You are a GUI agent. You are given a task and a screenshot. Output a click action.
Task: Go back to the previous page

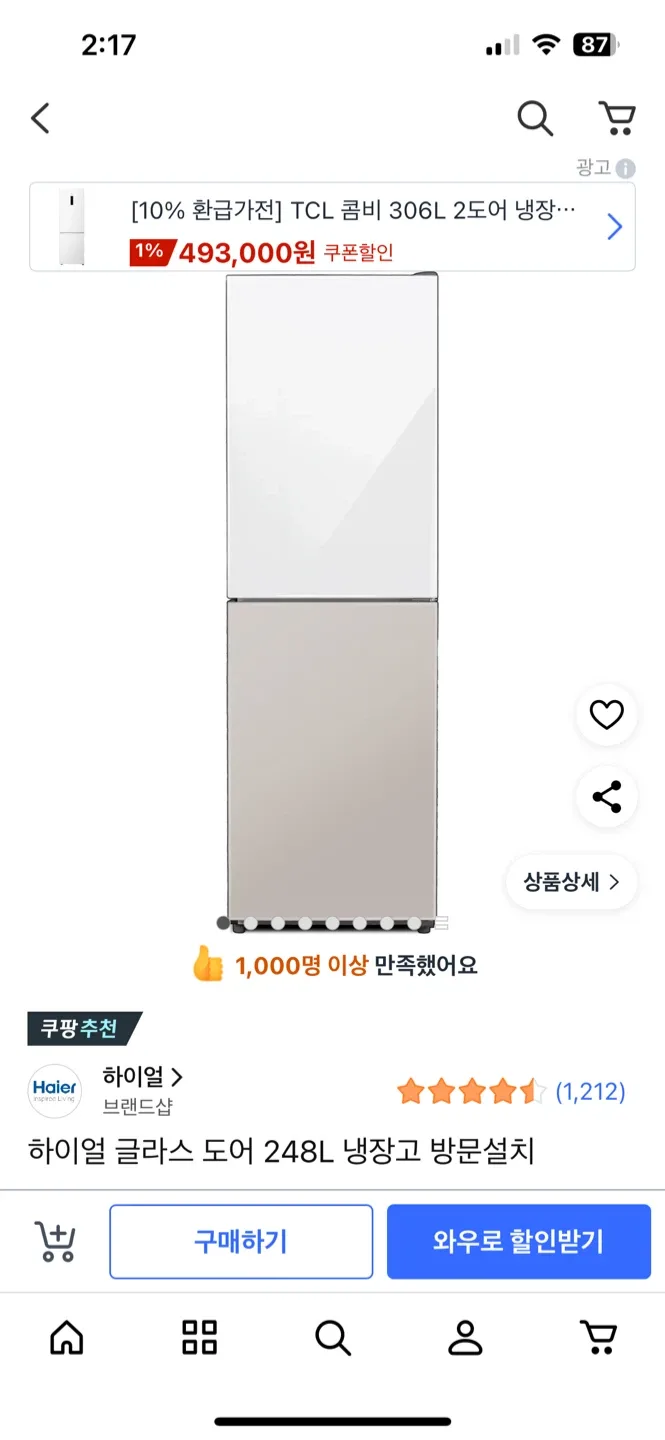pyautogui.click(x=41, y=119)
